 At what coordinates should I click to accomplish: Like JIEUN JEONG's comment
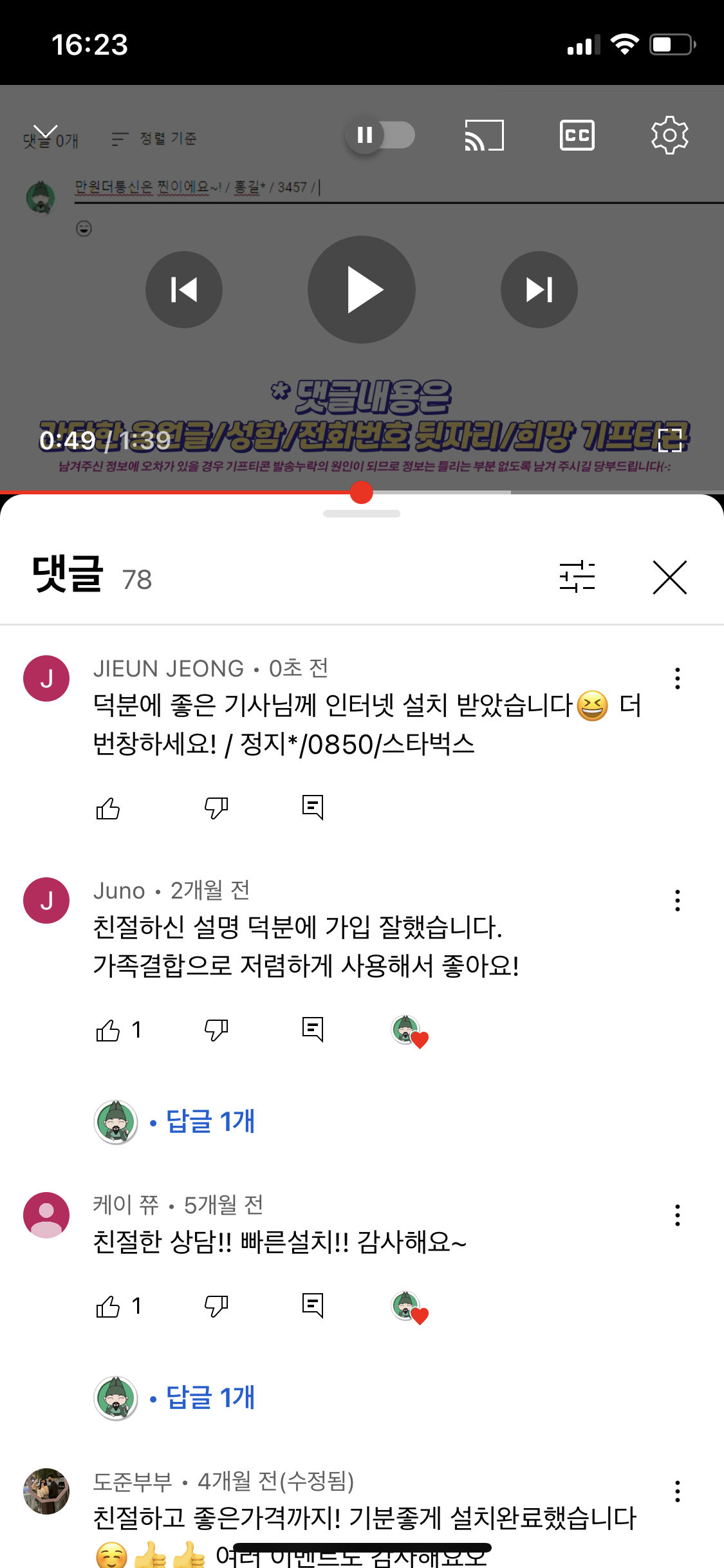(x=108, y=808)
